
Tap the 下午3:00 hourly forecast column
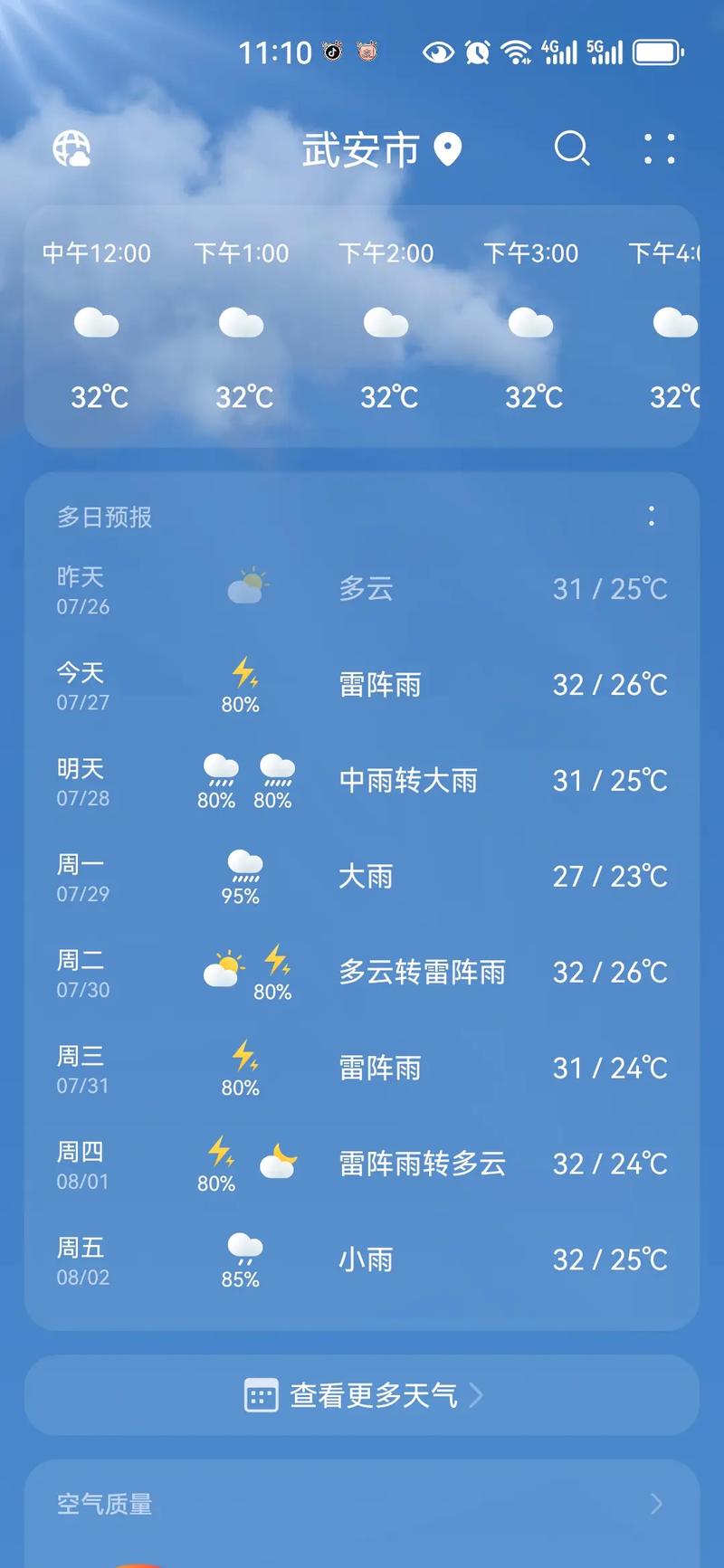(x=532, y=326)
